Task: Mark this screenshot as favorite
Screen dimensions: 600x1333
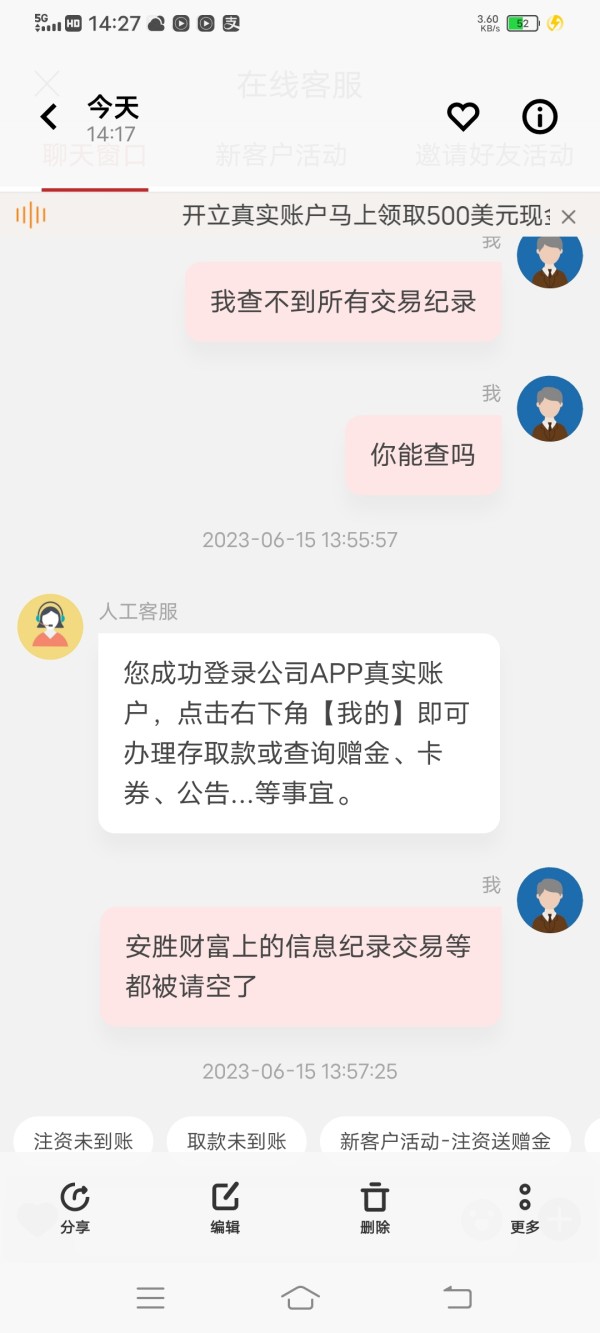Action: pyautogui.click(x=462, y=117)
